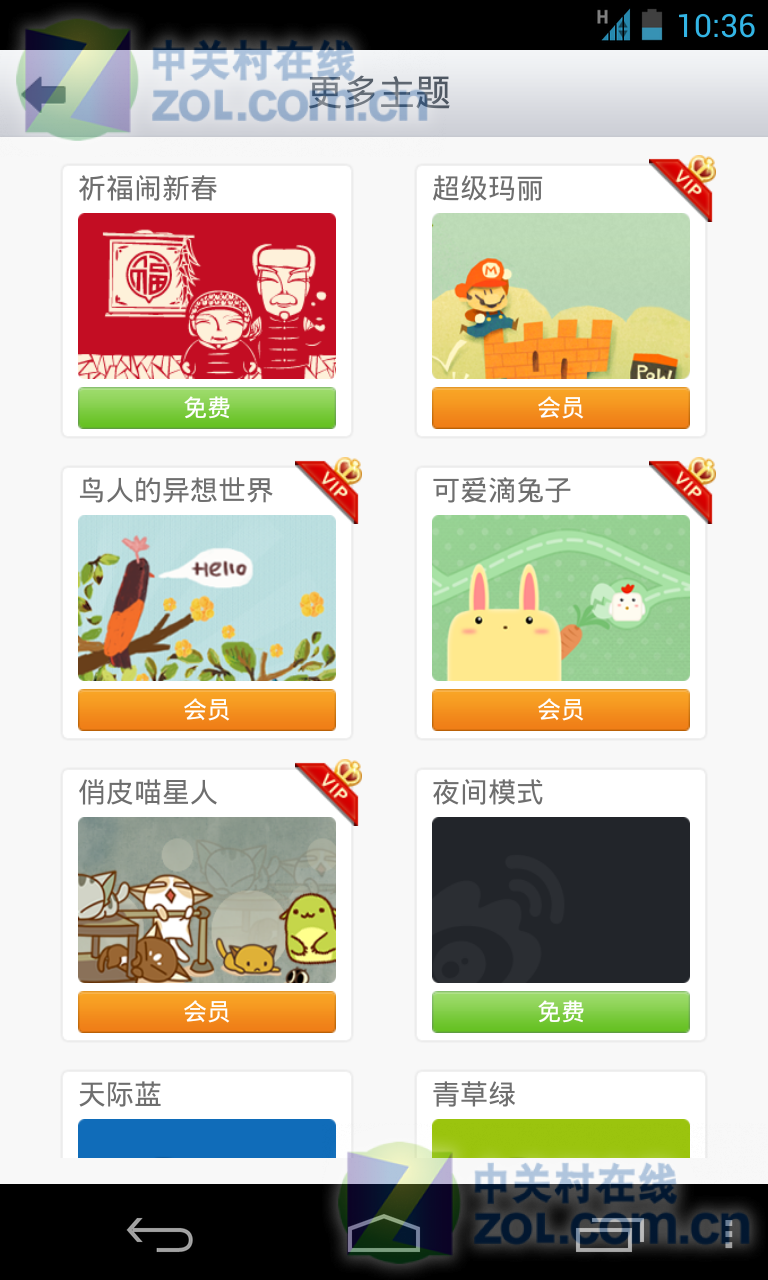Open the 夜间模式 theme preview
This screenshot has height=1280, width=768.
(561, 900)
